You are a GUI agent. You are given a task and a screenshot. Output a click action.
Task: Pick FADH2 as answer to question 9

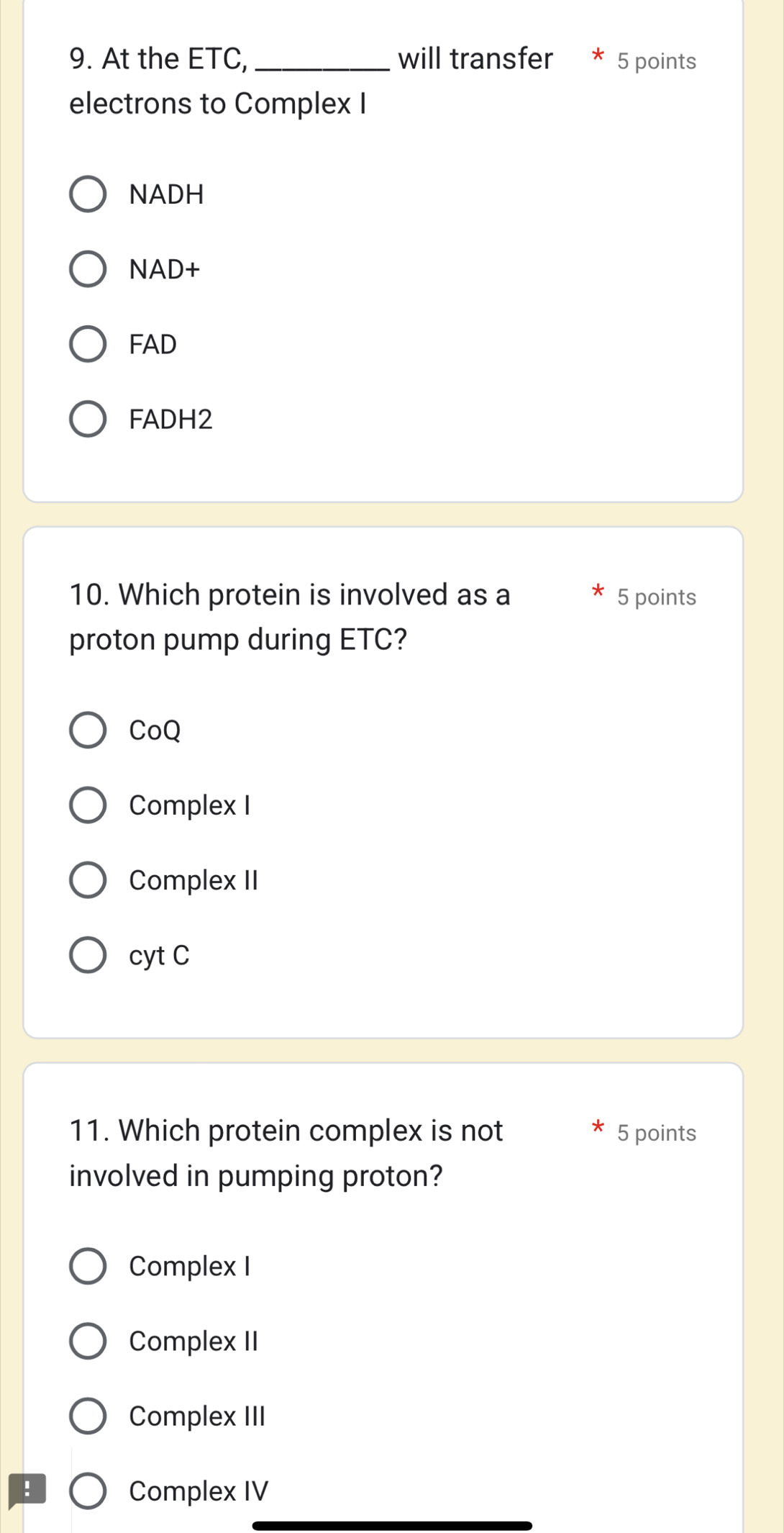tap(88, 419)
